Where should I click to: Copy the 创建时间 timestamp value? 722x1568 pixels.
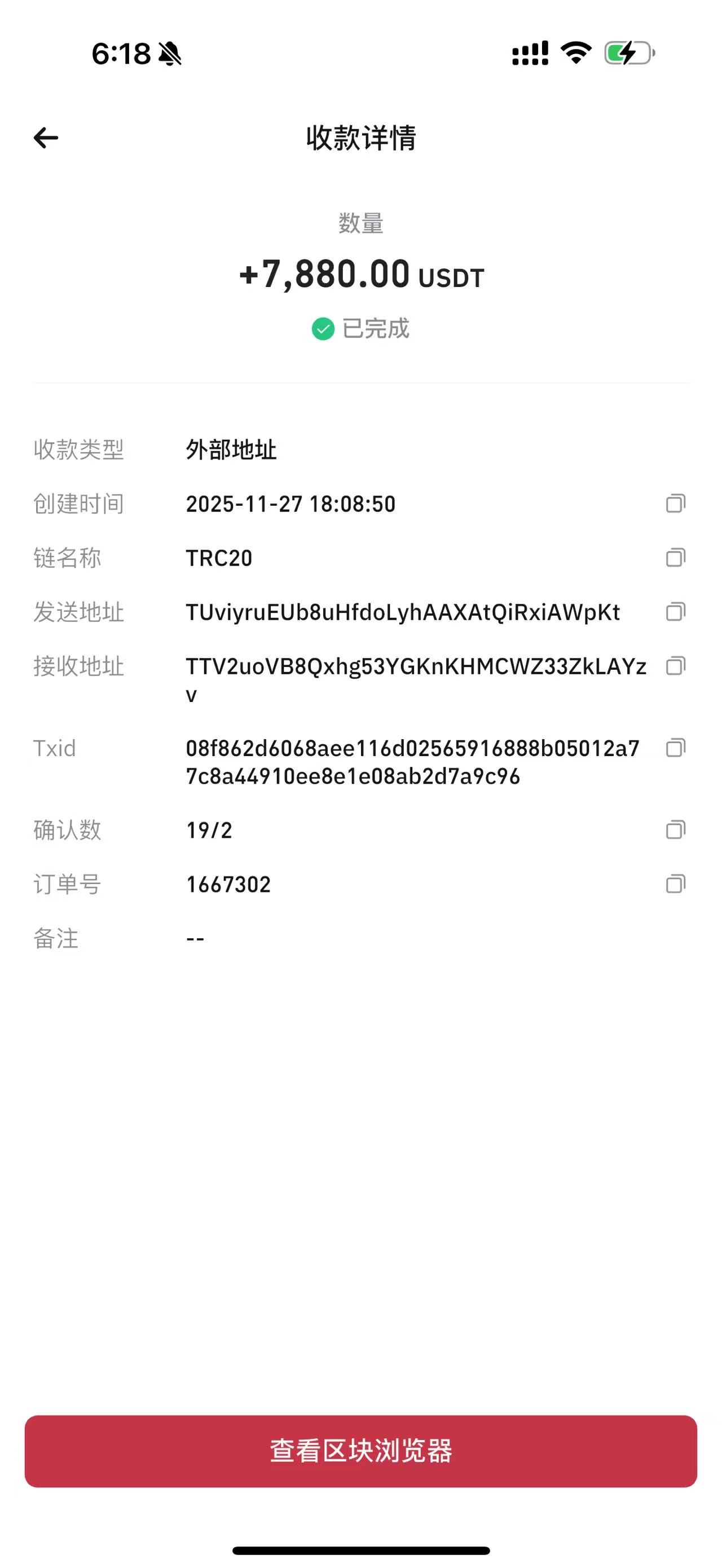tap(675, 503)
